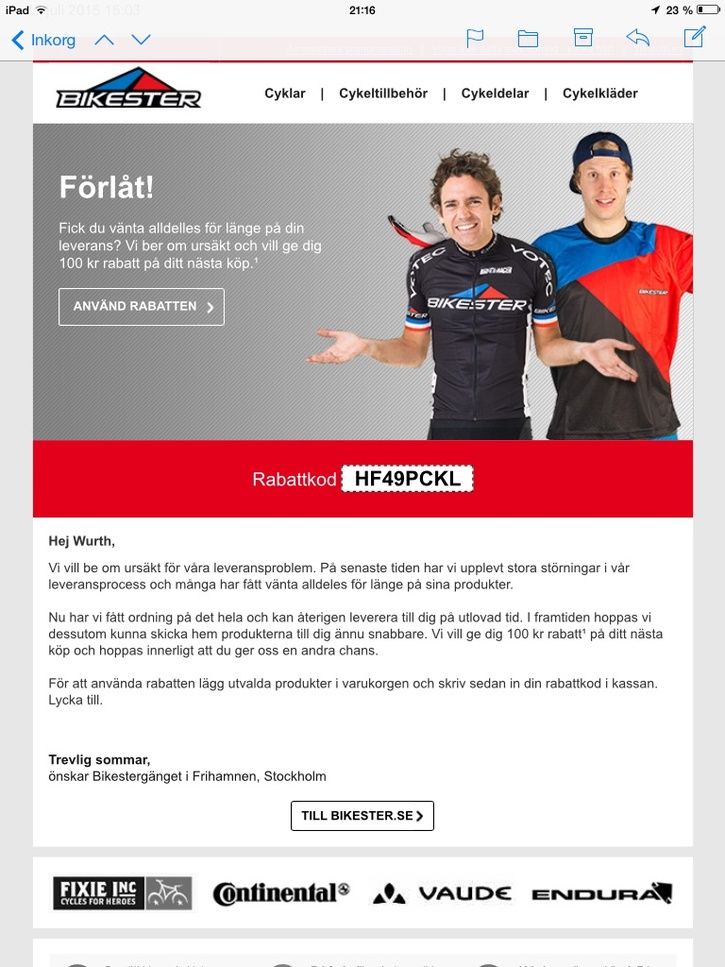Archive this email
725x967 pixels.
tap(583, 38)
